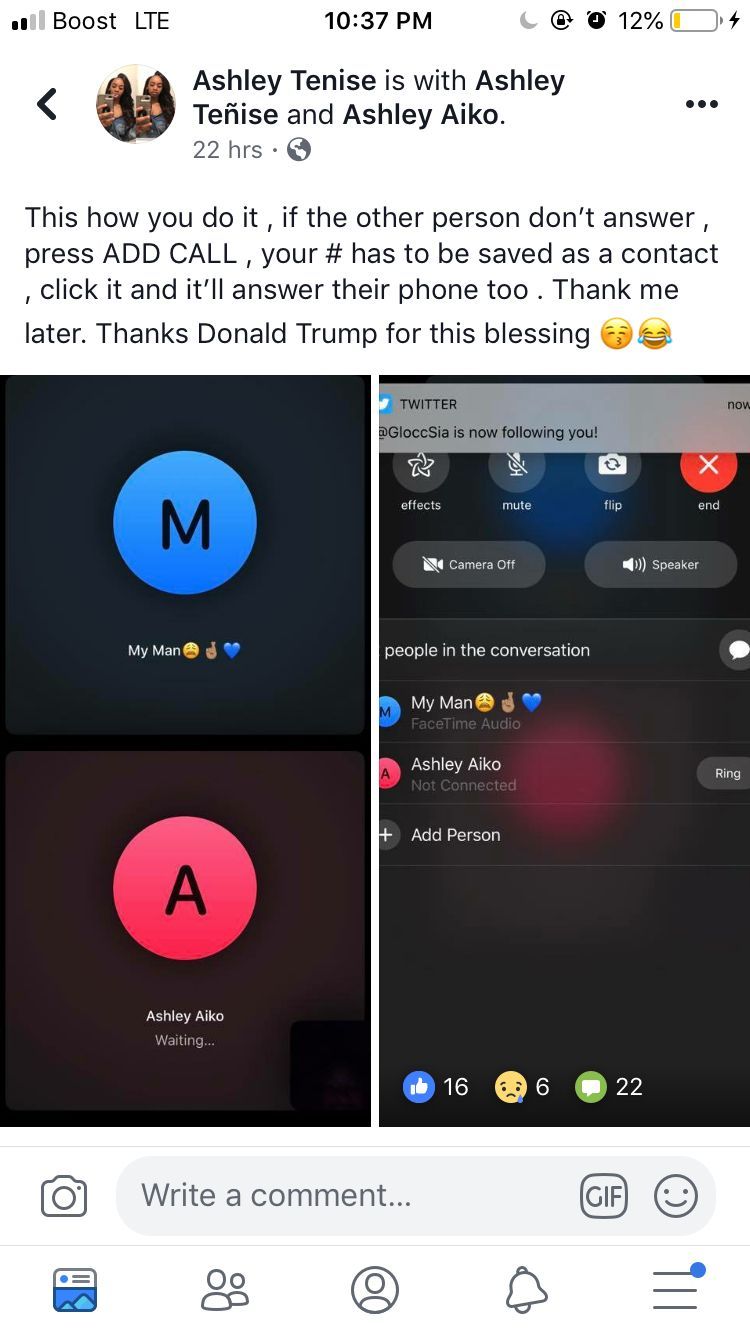Open the post's three-dot options menu

[x=701, y=104]
